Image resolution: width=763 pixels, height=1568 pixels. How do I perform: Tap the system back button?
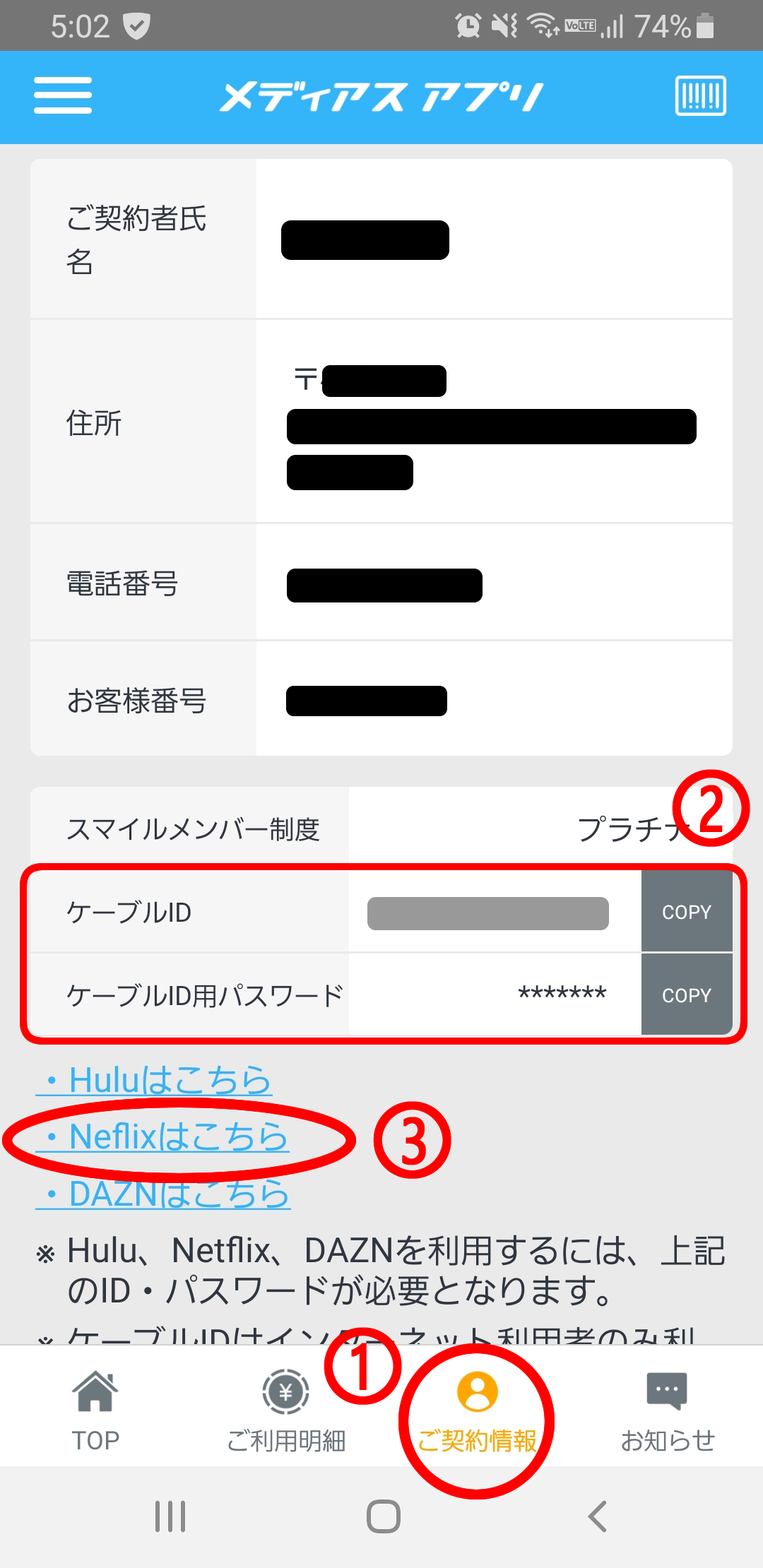point(598,1516)
